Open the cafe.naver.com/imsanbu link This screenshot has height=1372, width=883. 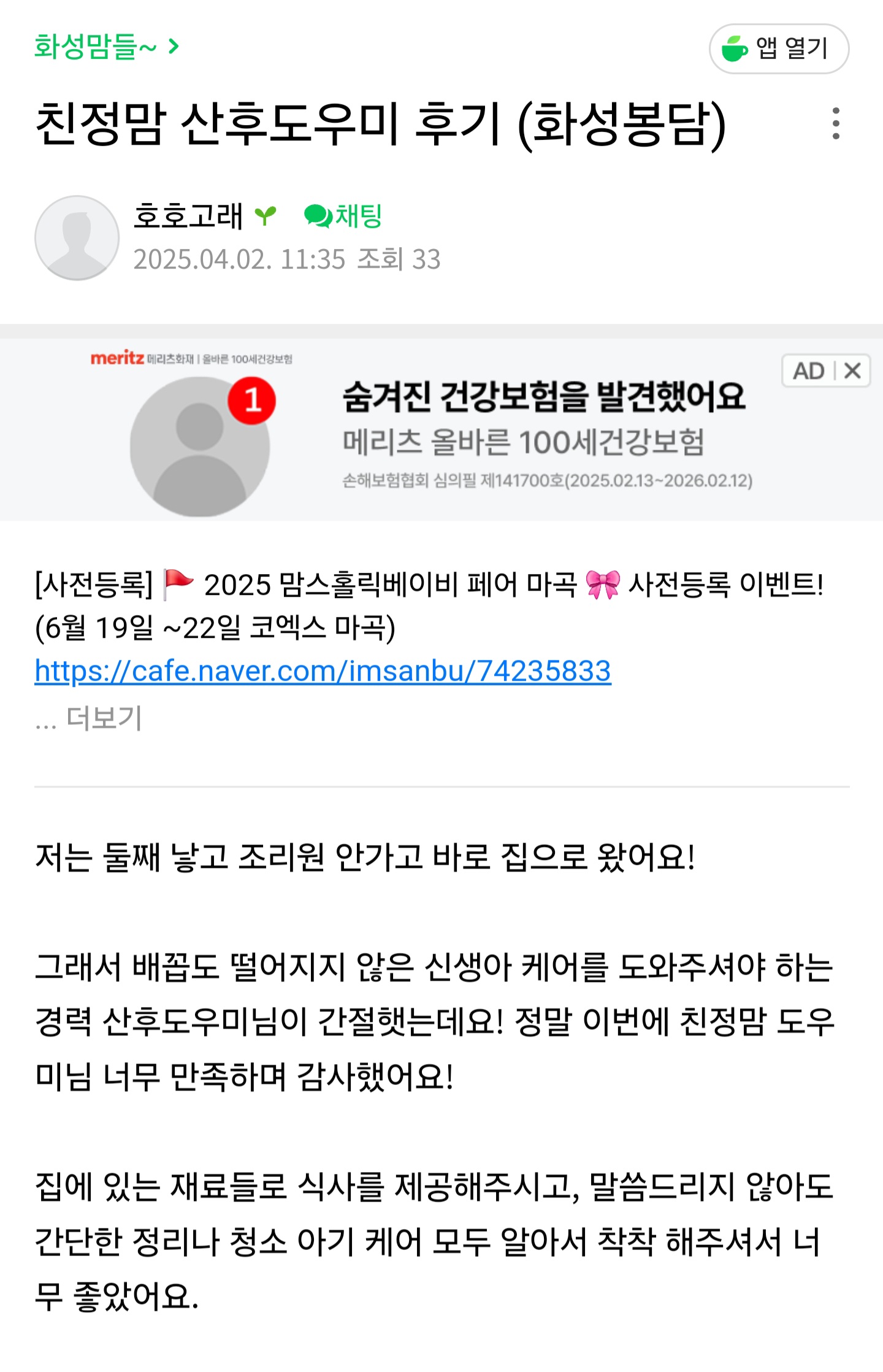pyautogui.click(x=323, y=670)
